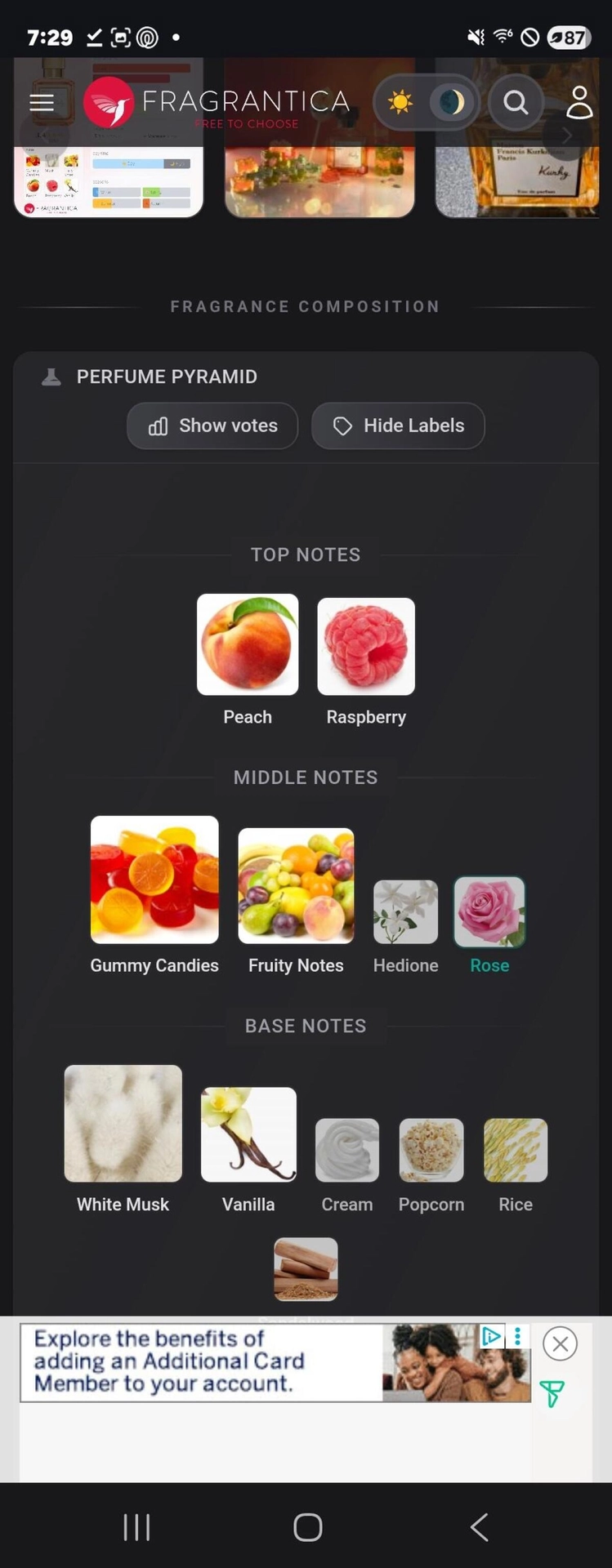Open the Cream note

click(347, 1150)
